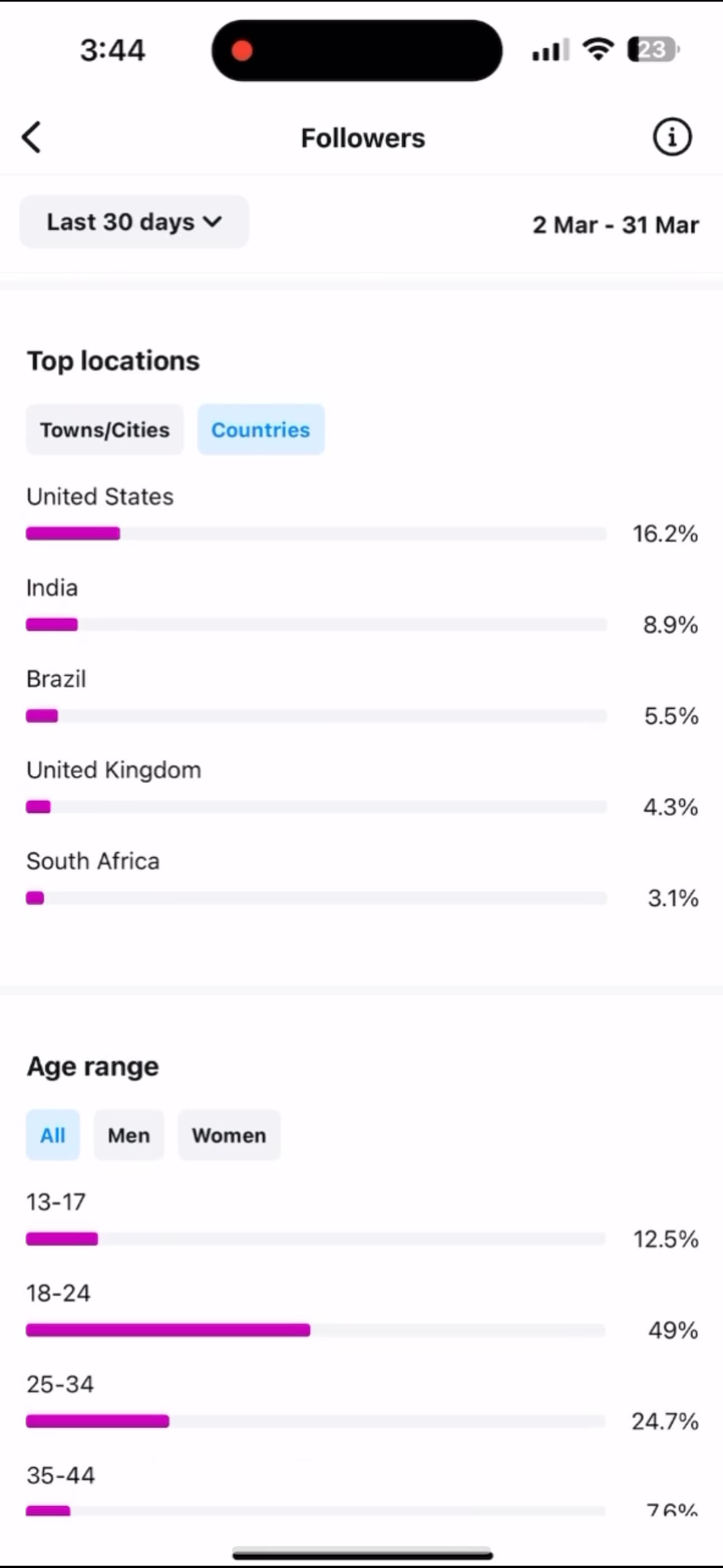Open the info icon
The image size is (723, 1568).
[672, 137]
